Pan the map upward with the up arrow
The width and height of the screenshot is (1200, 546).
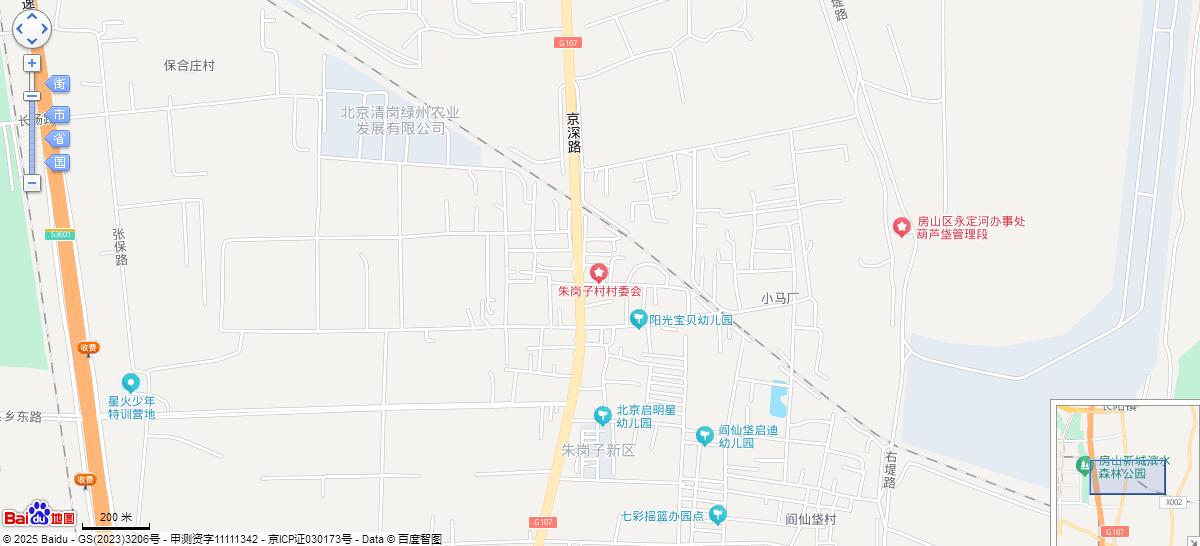(31, 16)
